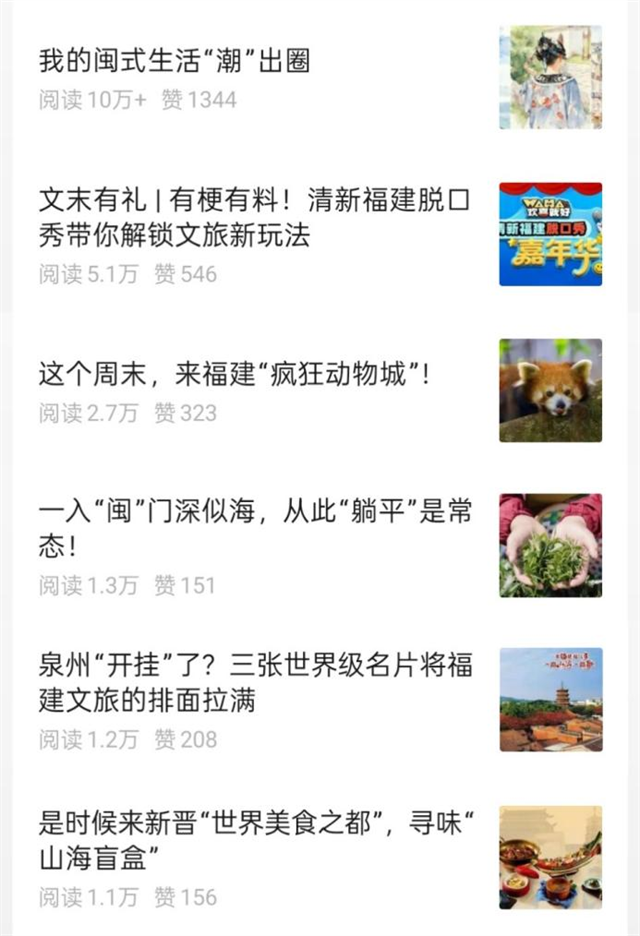Open the 清新福建脱口秀 article
Screen dimensions: 640x936
tap(254, 218)
